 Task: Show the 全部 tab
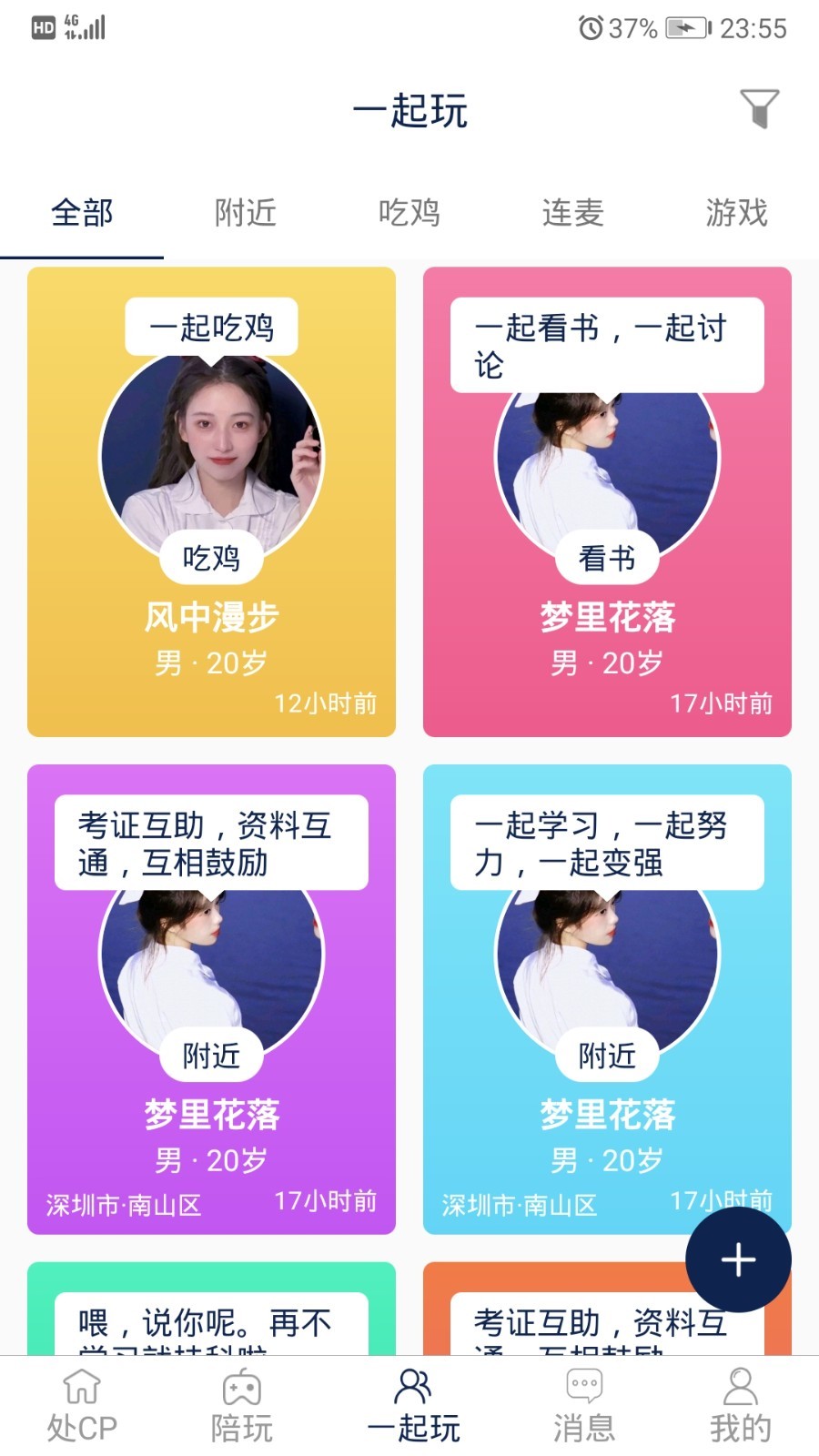(82, 213)
